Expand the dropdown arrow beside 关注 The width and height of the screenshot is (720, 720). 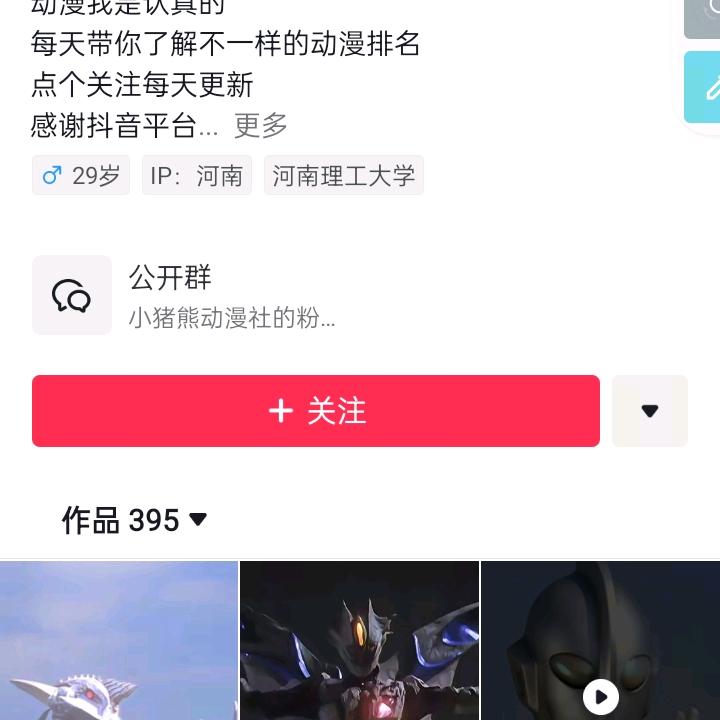click(x=650, y=411)
